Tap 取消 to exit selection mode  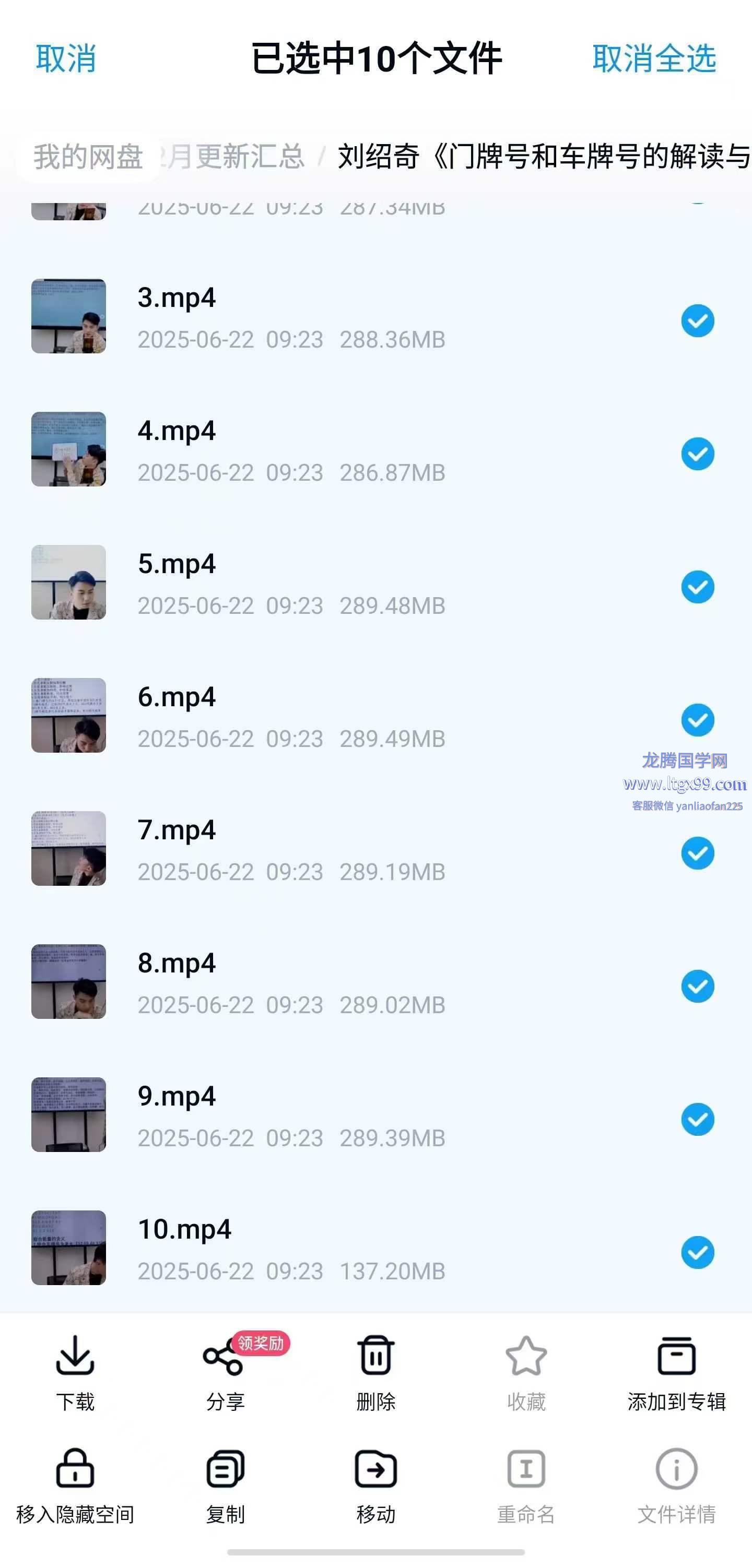[66, 58]
